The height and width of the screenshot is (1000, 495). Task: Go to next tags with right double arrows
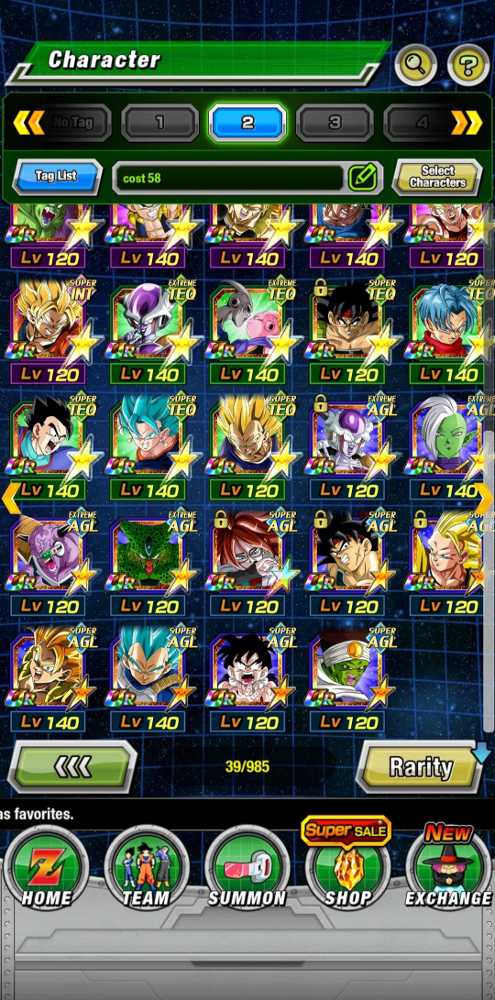[466, 122]
